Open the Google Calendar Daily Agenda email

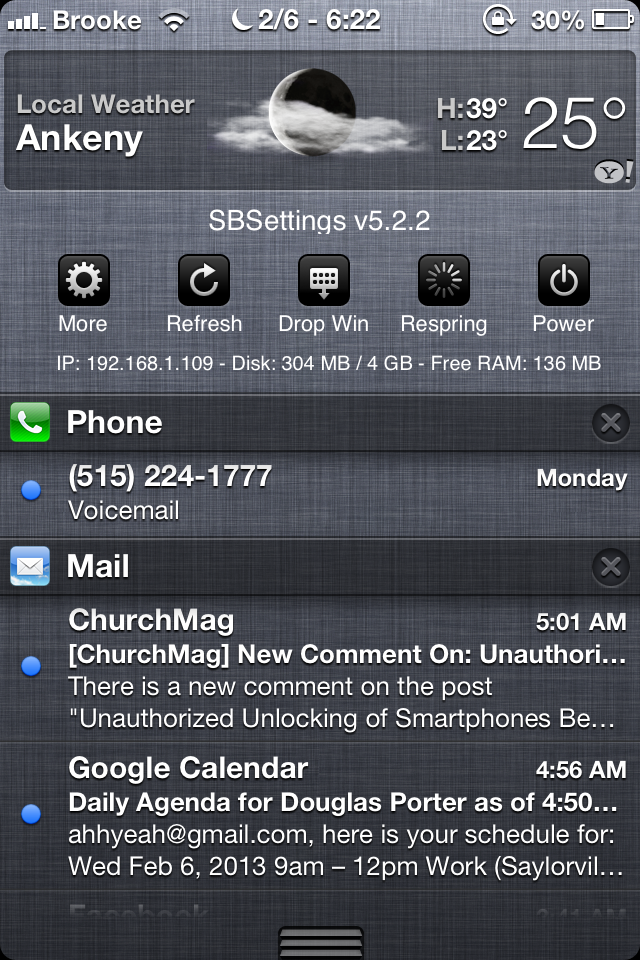pos(340,817)
